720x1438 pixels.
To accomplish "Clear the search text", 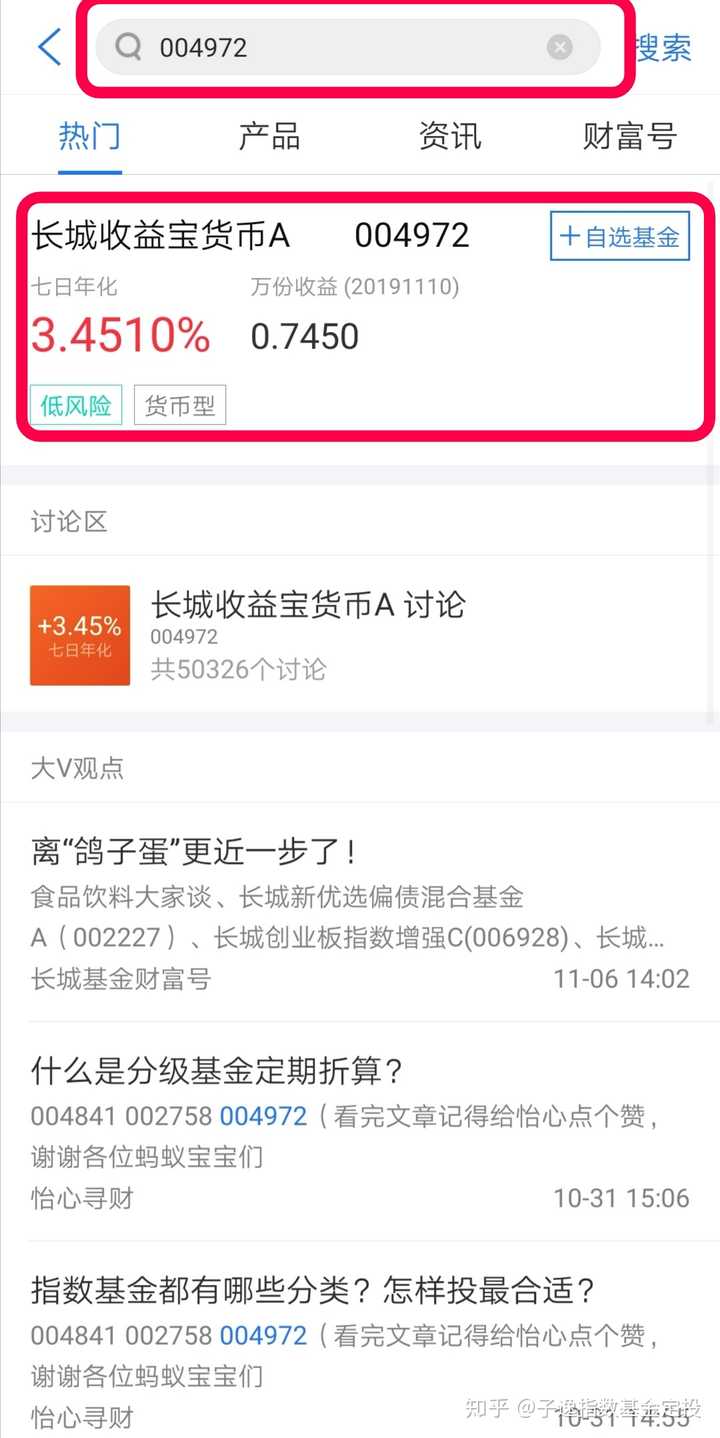I will (x=560, y=47).
